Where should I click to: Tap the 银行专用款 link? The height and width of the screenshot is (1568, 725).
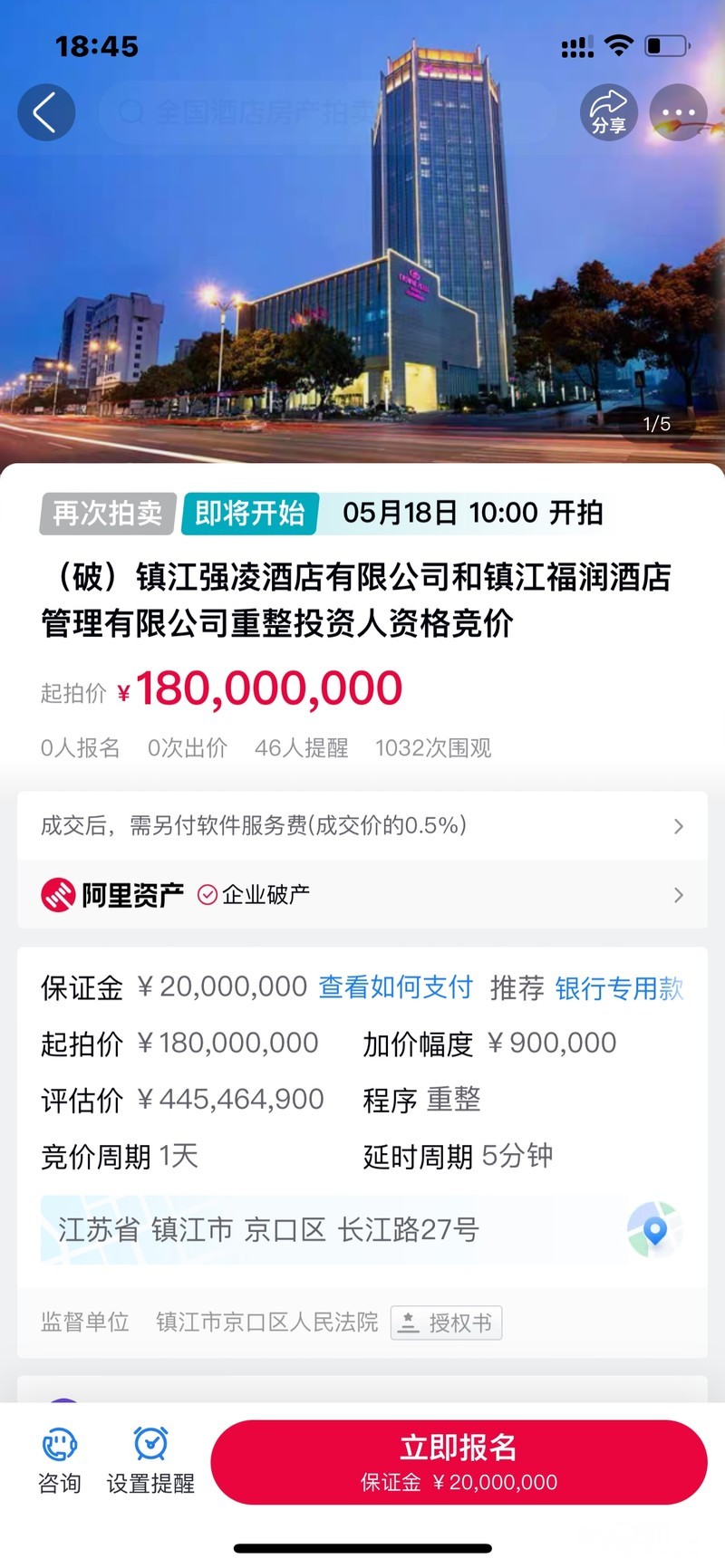coord(620,987)
